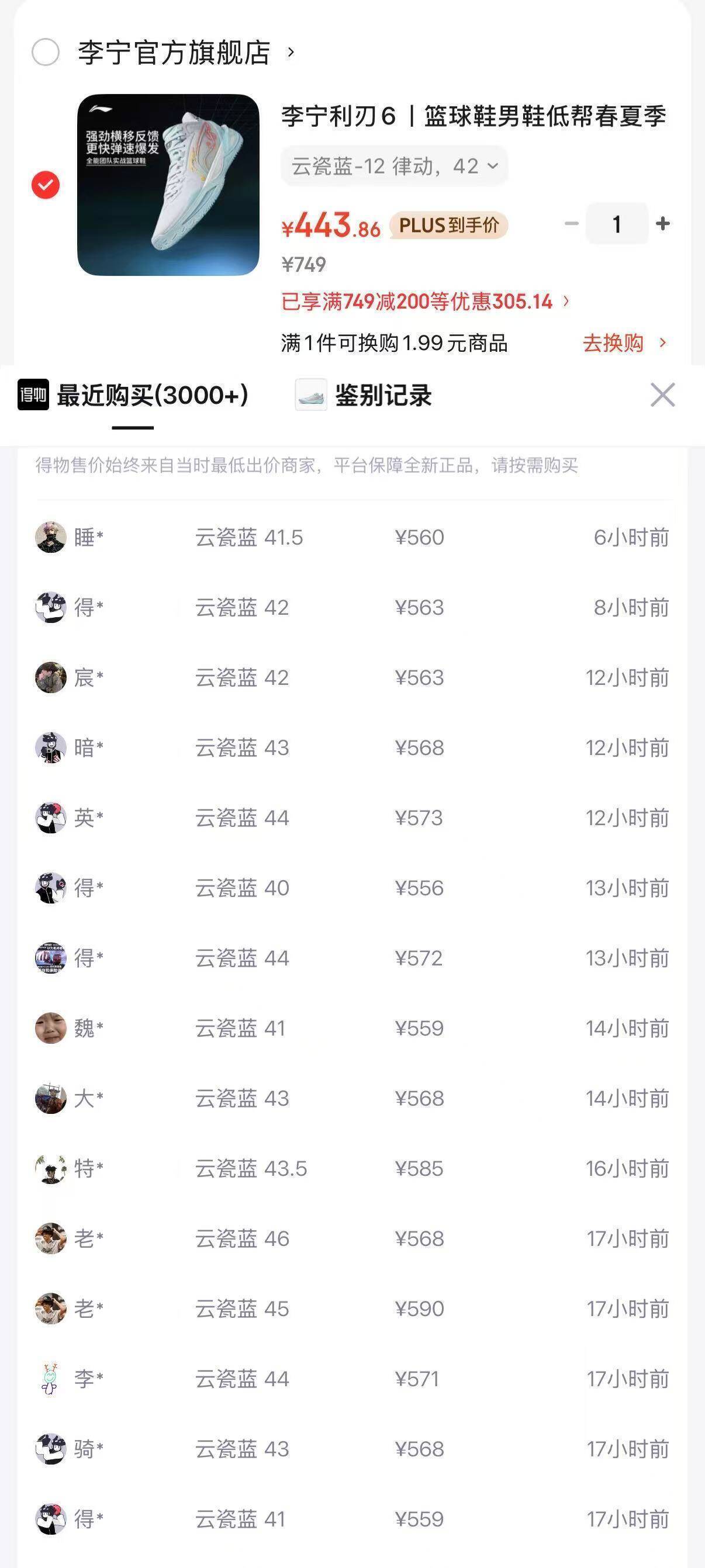Click the sneaker product thumbnail
Viewport: 705px width, 1568px height.
(x=168, y=182)
